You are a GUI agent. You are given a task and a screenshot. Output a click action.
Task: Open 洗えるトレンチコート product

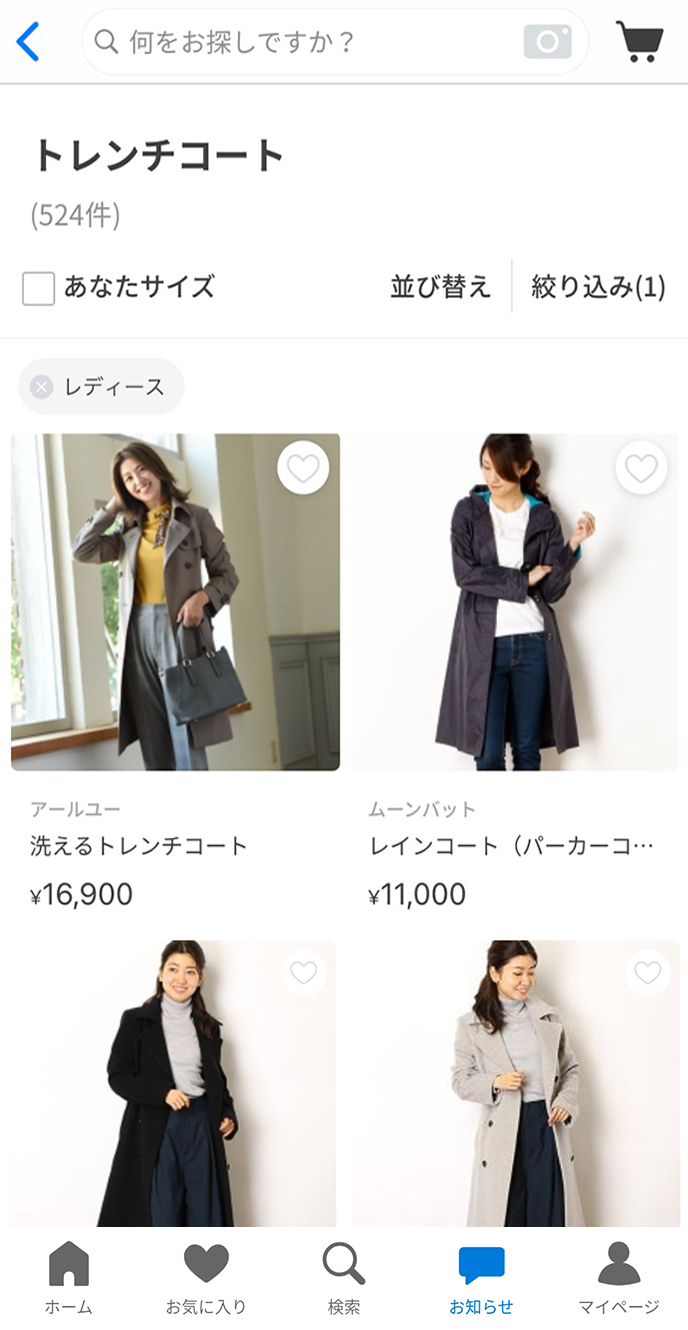pyautogui.click(x=175, y=602)
